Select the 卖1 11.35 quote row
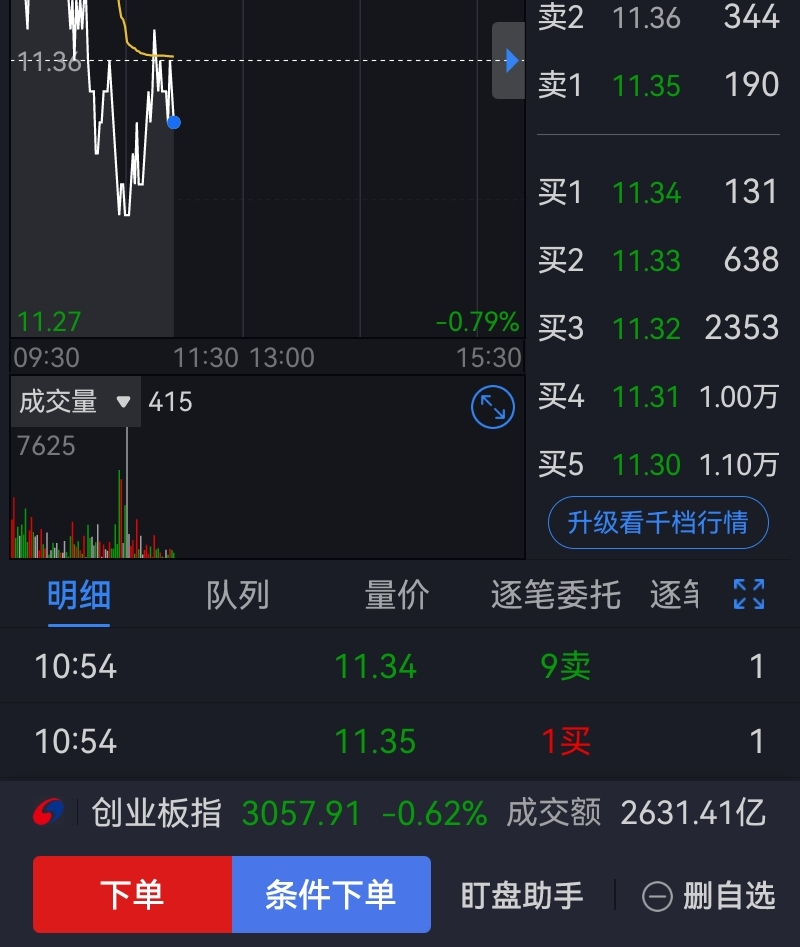This screenshot has height=947, width=800. click(658, 85)
